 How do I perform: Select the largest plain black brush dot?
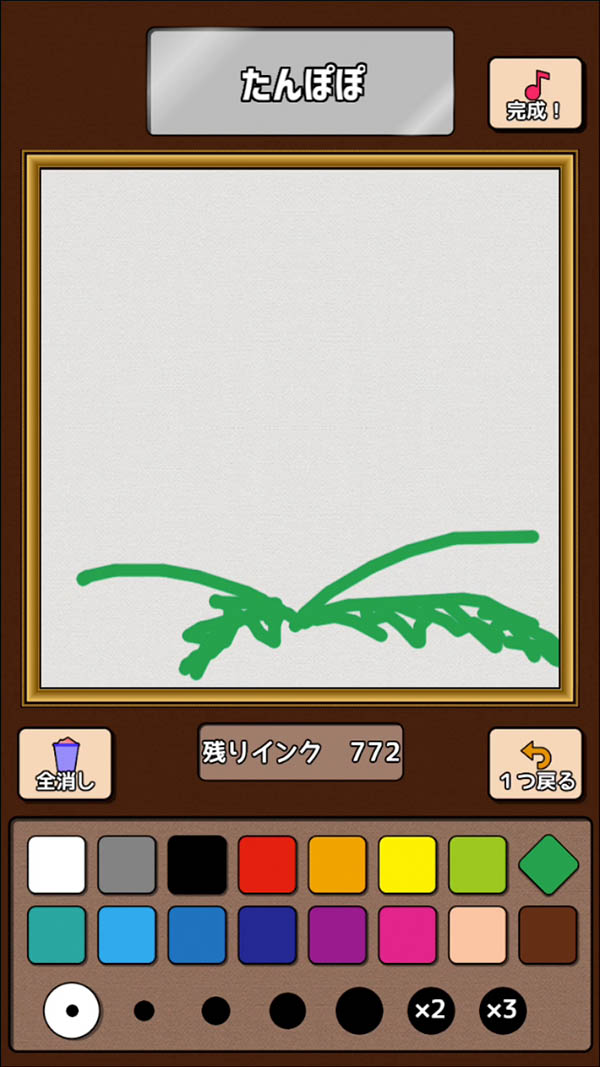coord(359,1010)
